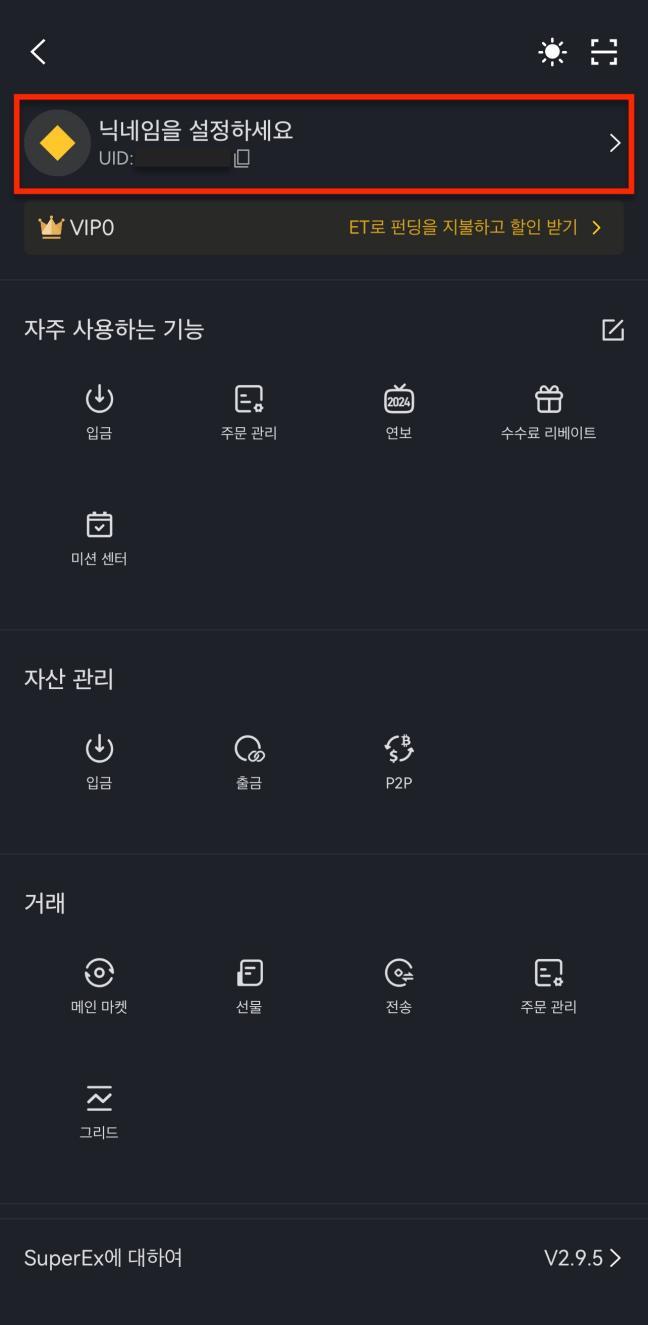Open 선물 futures
This screenshot has height=1325, width=648.
249,986
